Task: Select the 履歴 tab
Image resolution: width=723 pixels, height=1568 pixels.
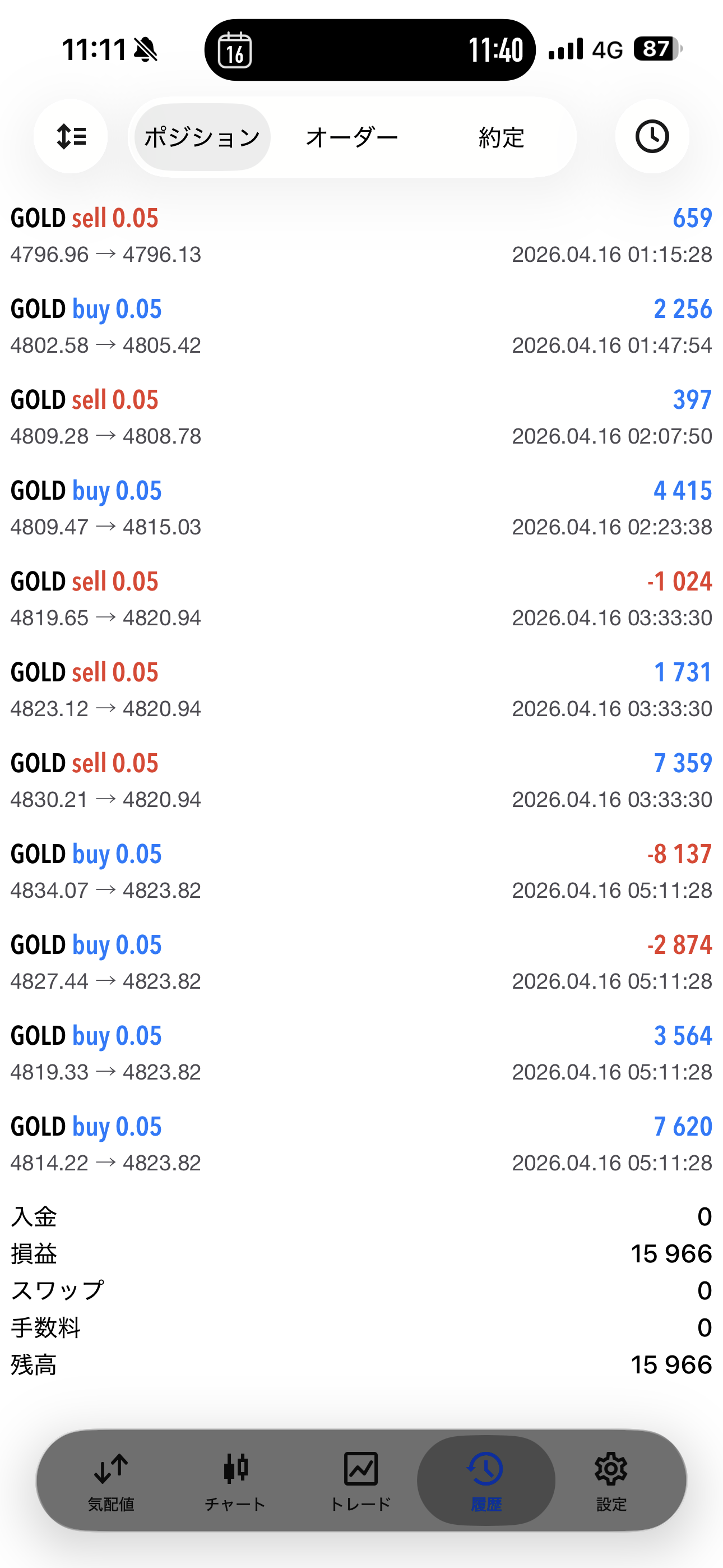Action: tap(486, 1481)
